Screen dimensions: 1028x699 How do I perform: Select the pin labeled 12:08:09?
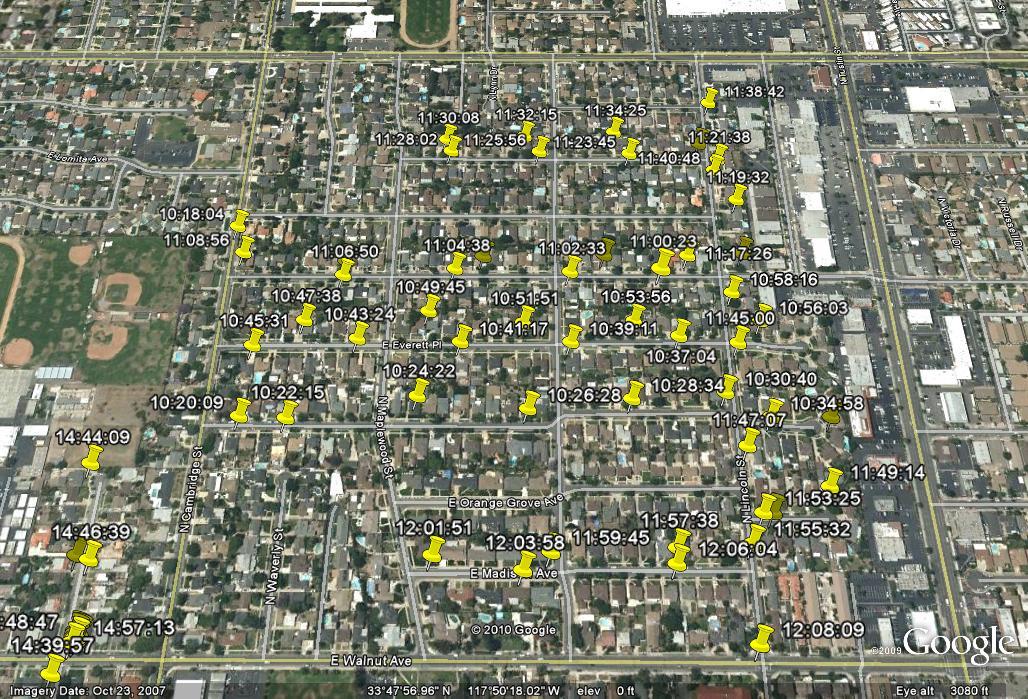(764, 636)
